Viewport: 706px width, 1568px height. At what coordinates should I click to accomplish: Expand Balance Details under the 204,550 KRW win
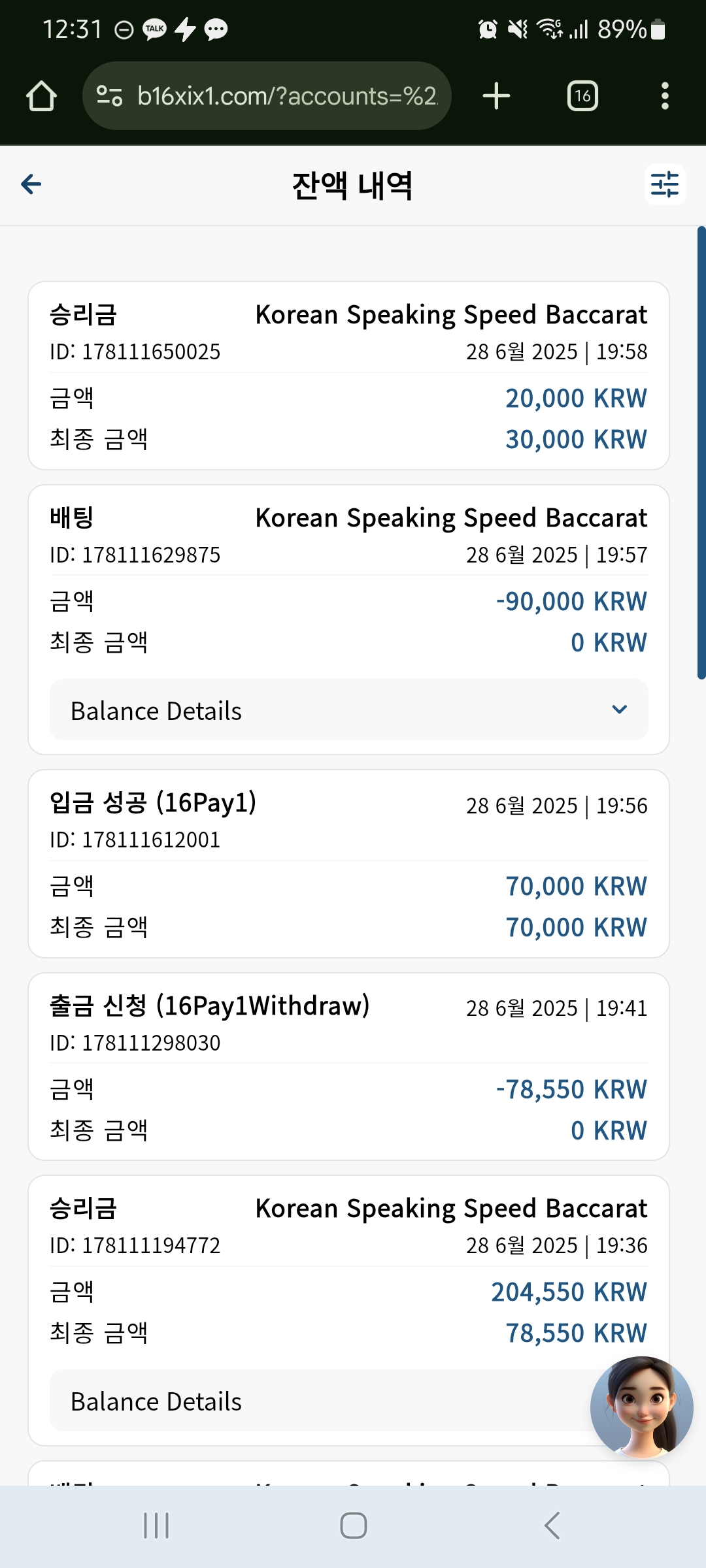click(x=349, y=1401)
